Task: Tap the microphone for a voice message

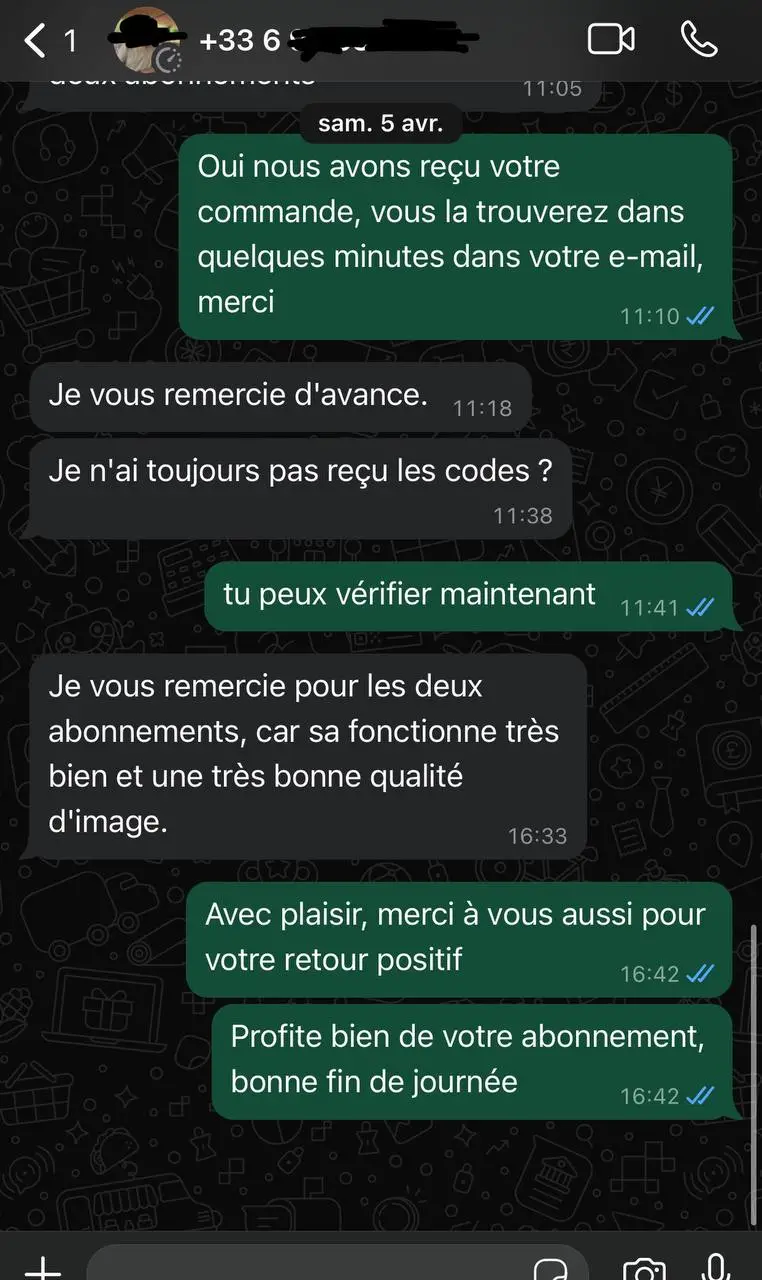Action: point(716,1266)
